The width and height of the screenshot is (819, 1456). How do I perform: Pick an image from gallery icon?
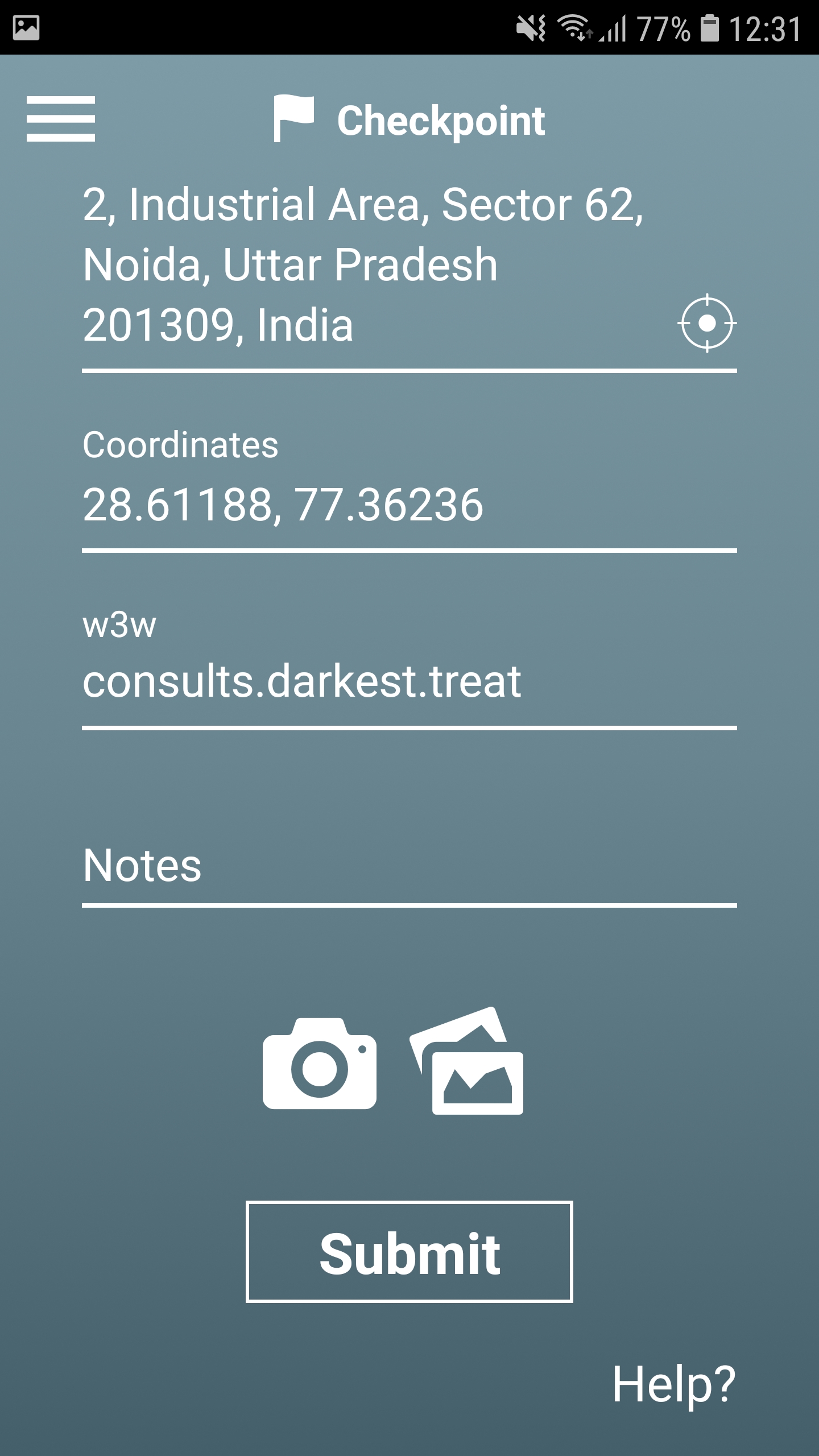[466, 1060]
